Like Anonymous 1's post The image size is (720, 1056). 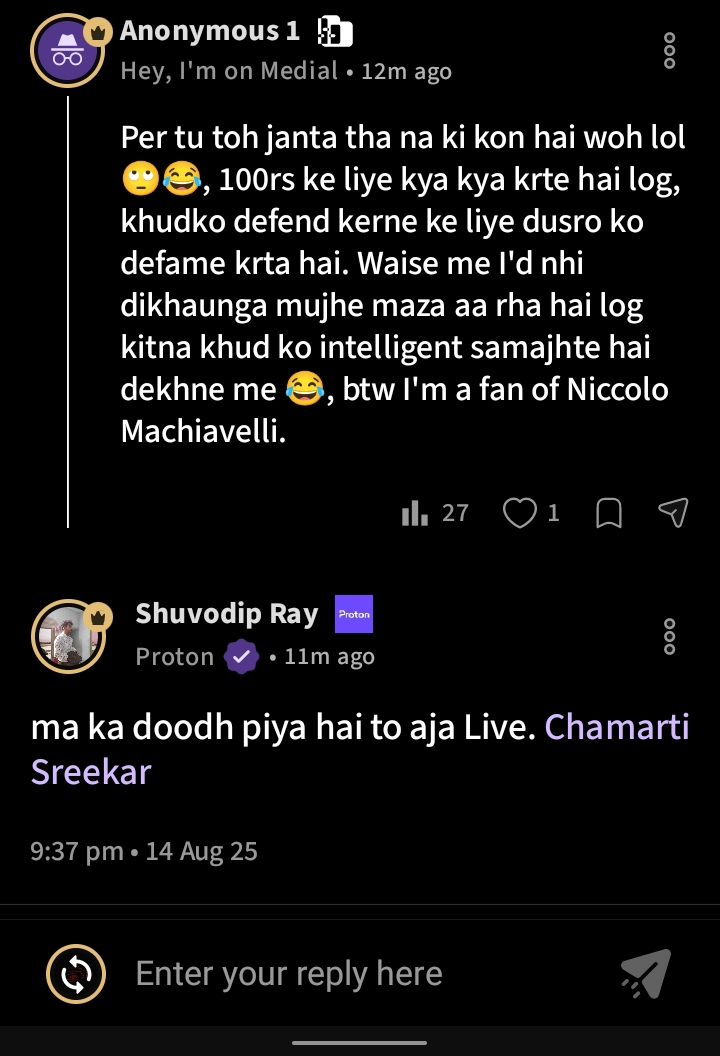[519, 513]
